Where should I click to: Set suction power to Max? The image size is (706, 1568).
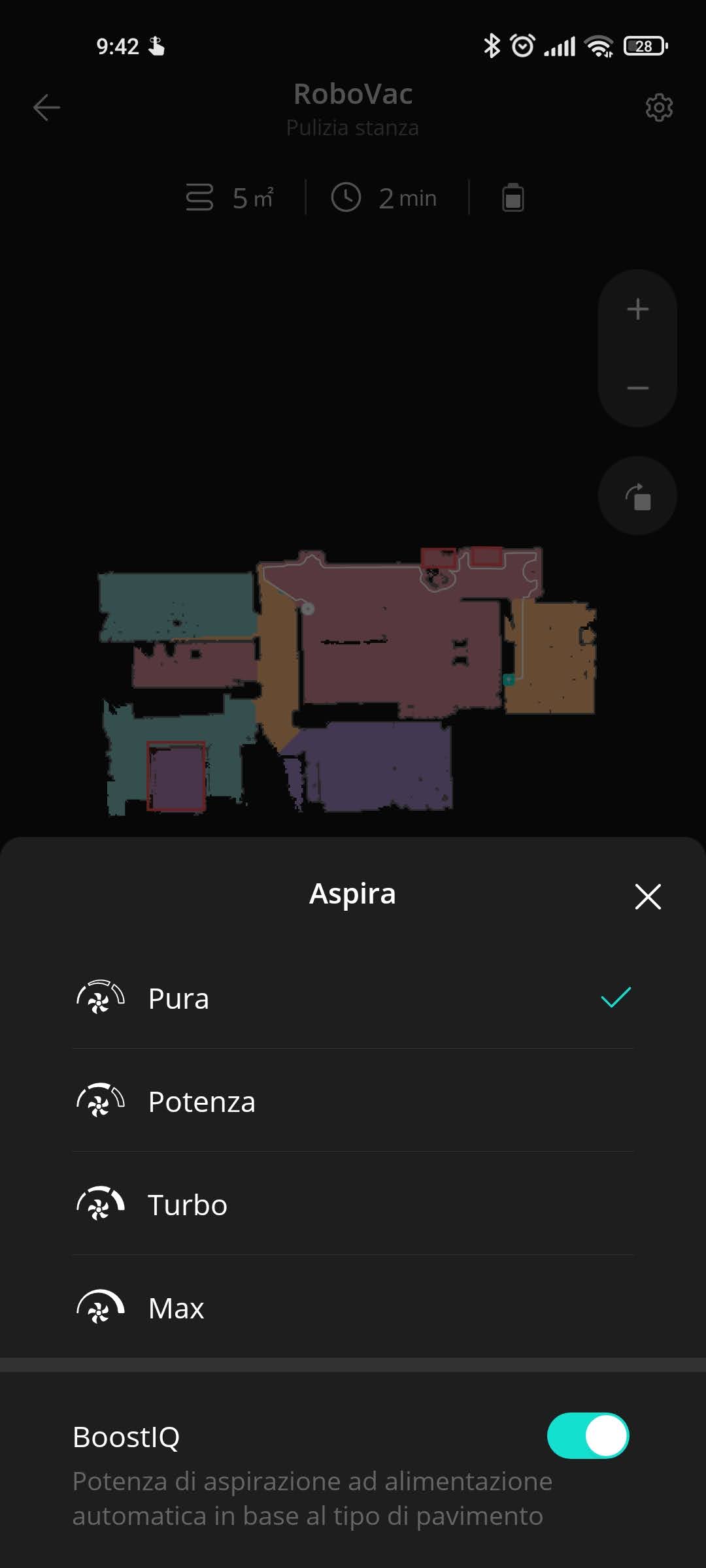(353, 1308)
